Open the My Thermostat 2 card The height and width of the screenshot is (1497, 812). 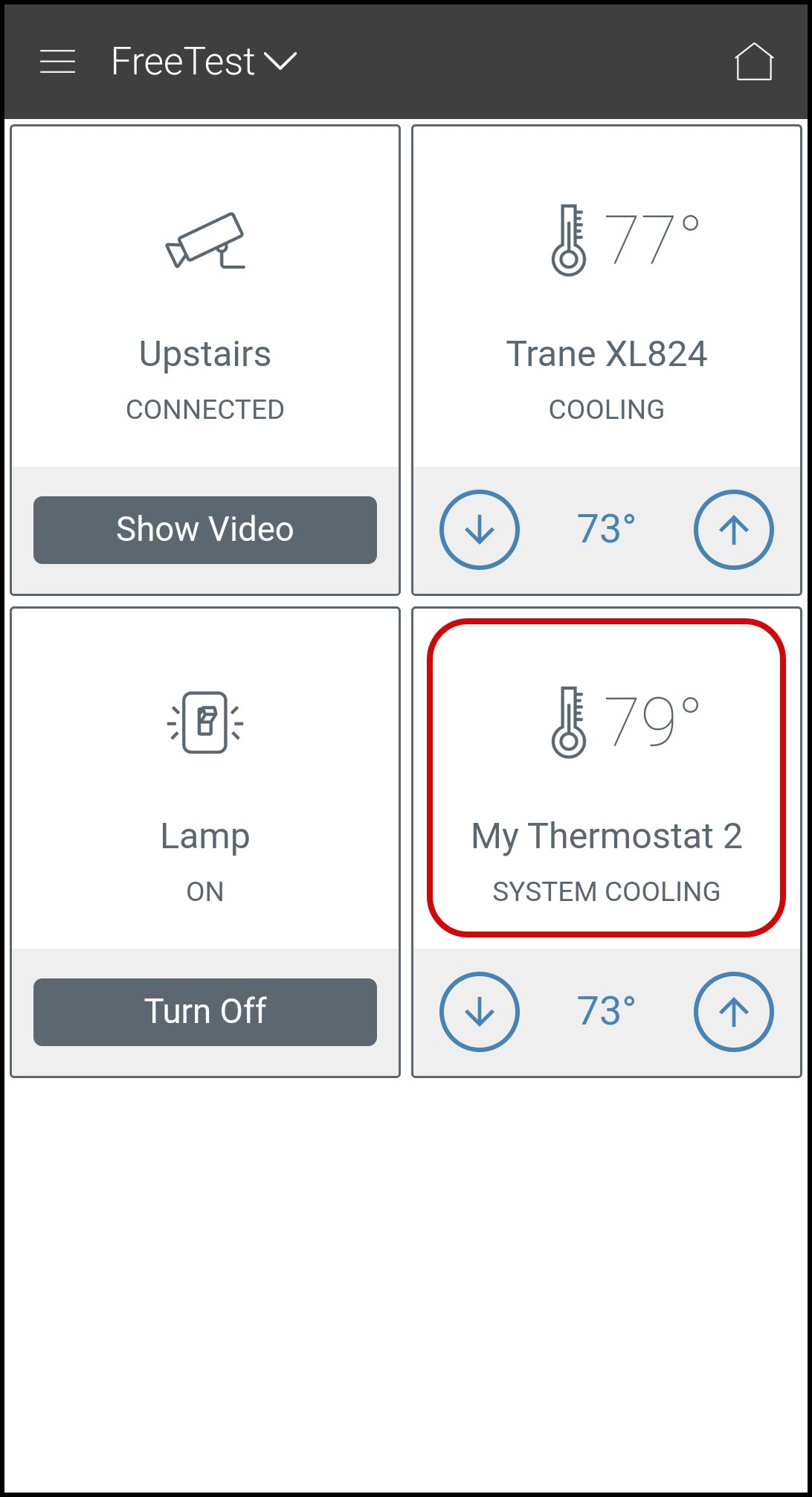click(x=606, y=778)
